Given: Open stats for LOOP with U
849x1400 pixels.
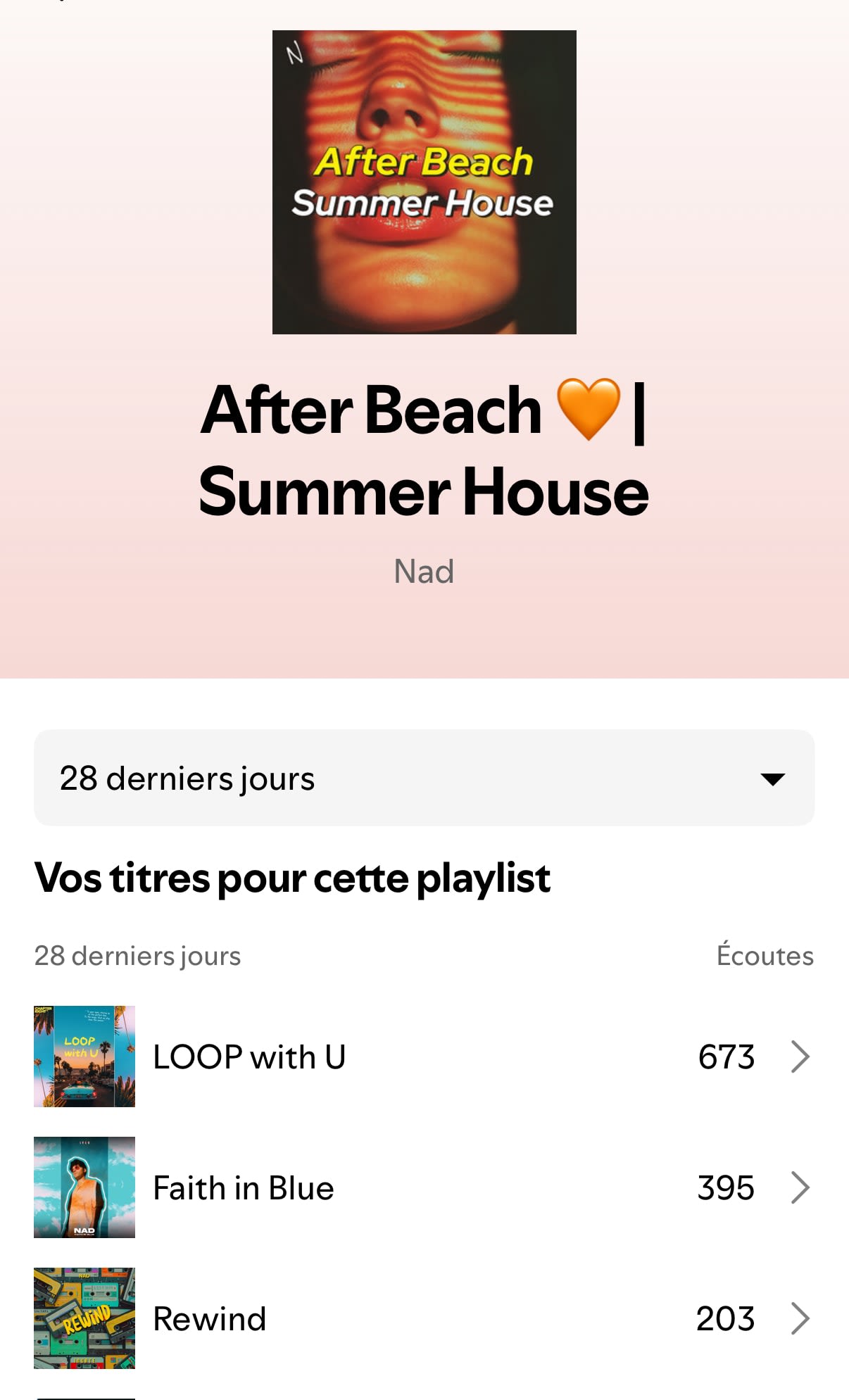Looking at the screenshot, I should 422,1057.
